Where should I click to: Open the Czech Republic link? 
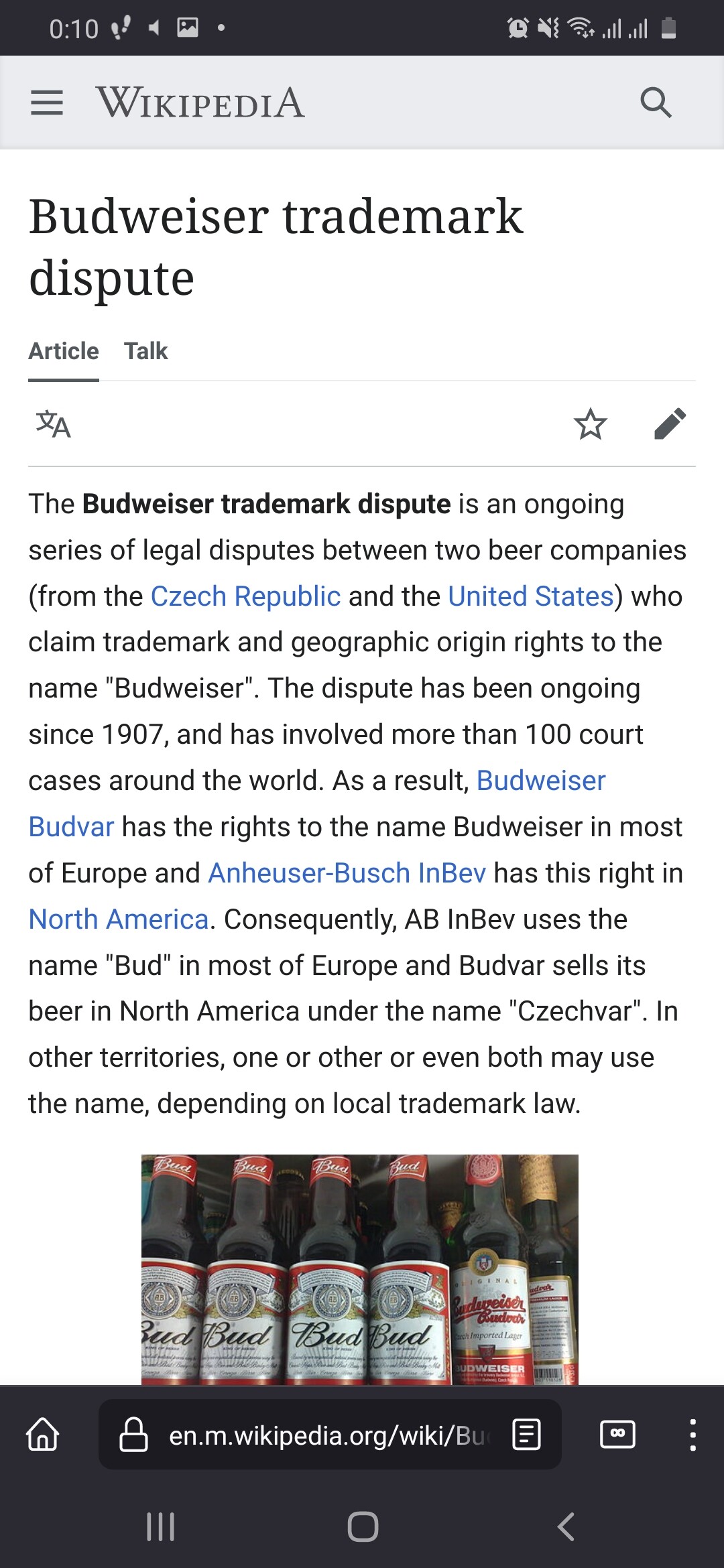245,596
